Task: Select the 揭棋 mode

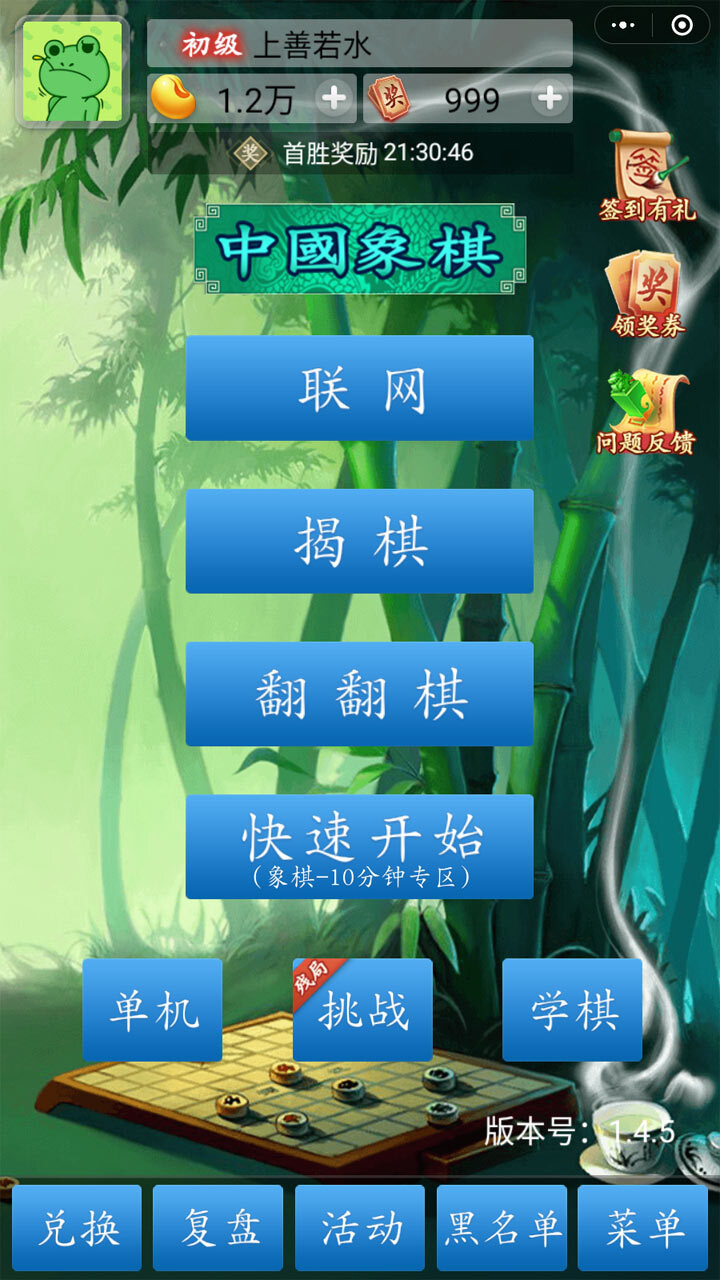Action: 359,541
